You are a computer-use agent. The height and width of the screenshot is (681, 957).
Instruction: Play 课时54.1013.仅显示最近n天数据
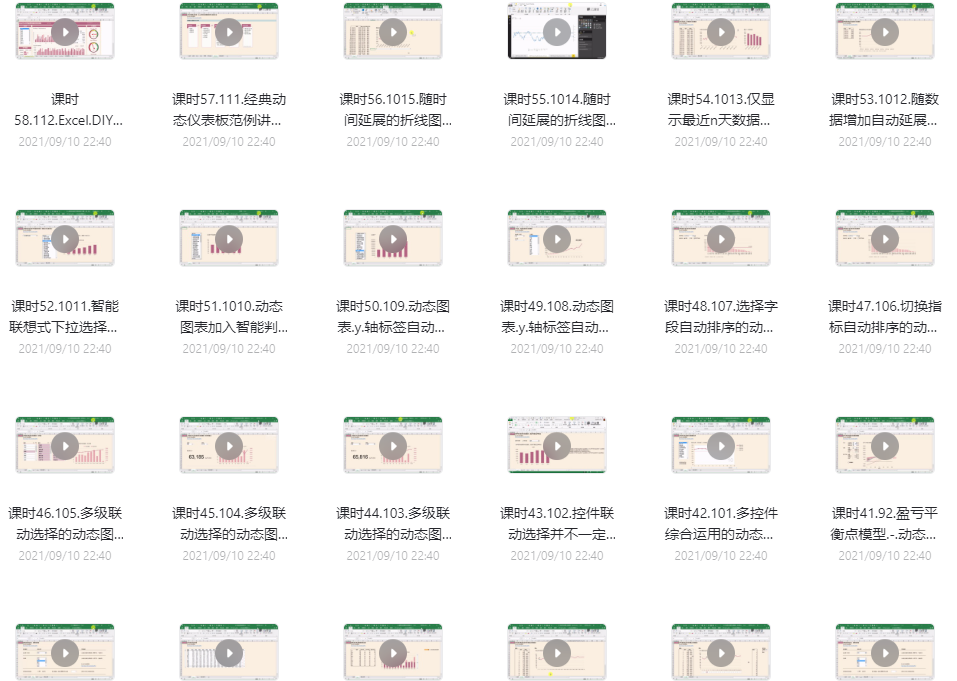tap(721, 31)
